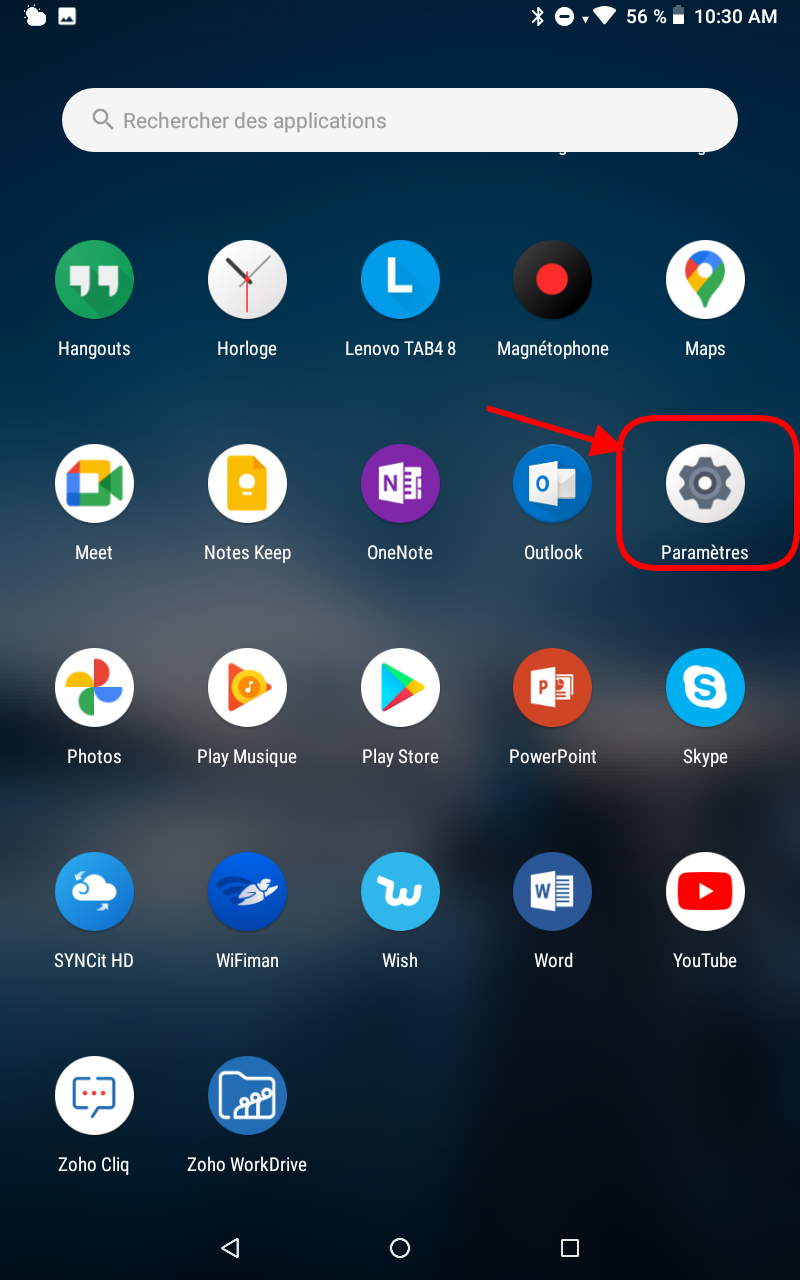Open the YouTube app

click(705, 893)
